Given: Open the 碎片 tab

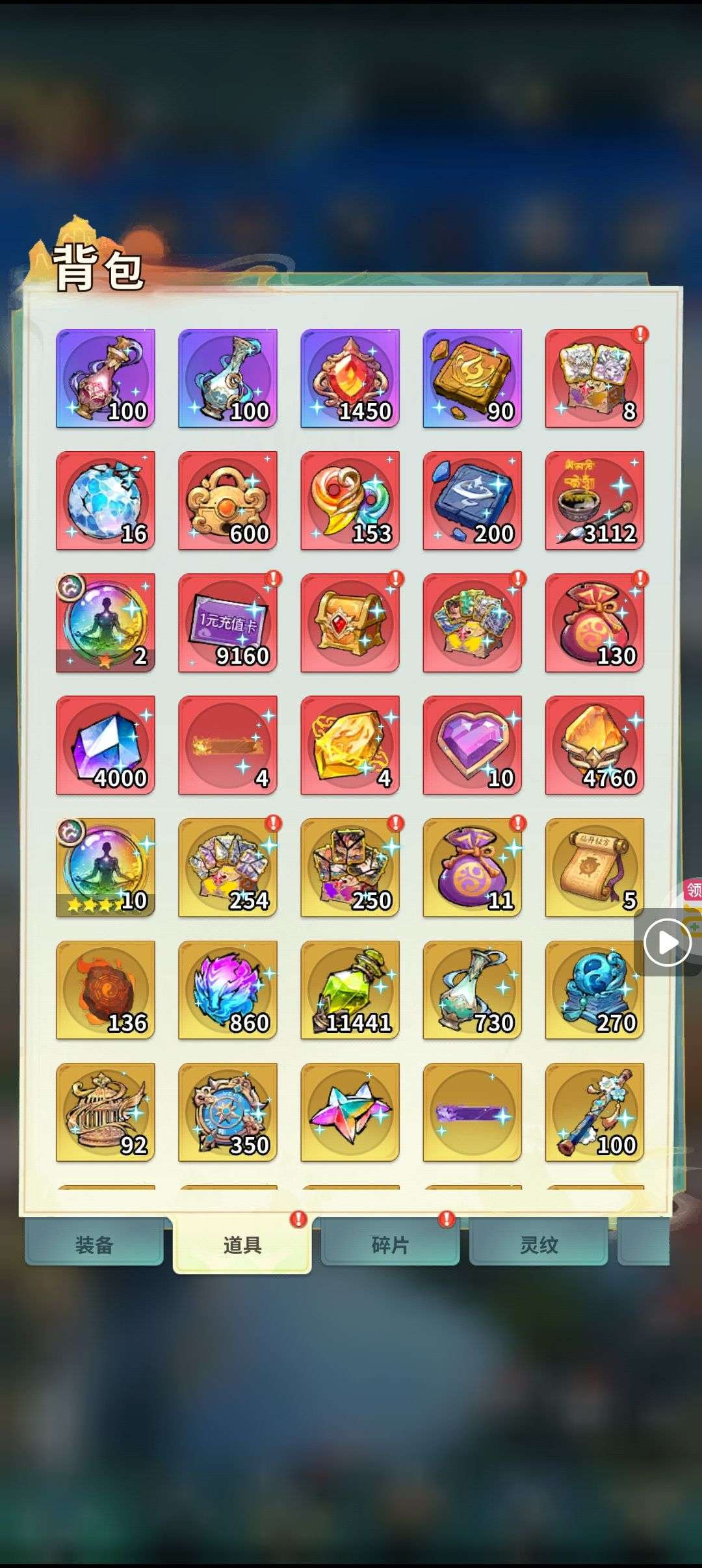Looking at the screenshot, I should (390, 1244).
